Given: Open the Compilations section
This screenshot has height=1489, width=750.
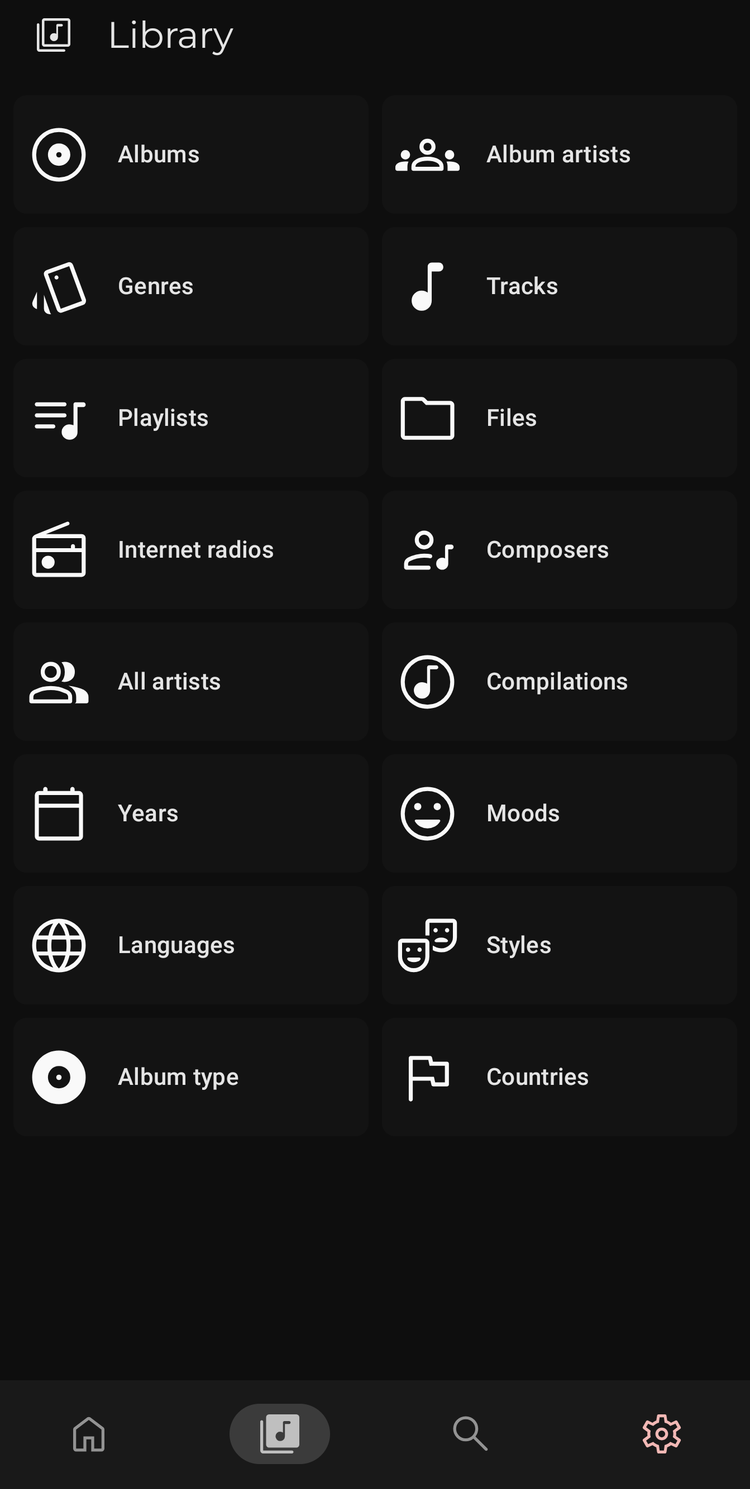Looking at the screenshot, I should pyautogui.click(x=558, y=681).
